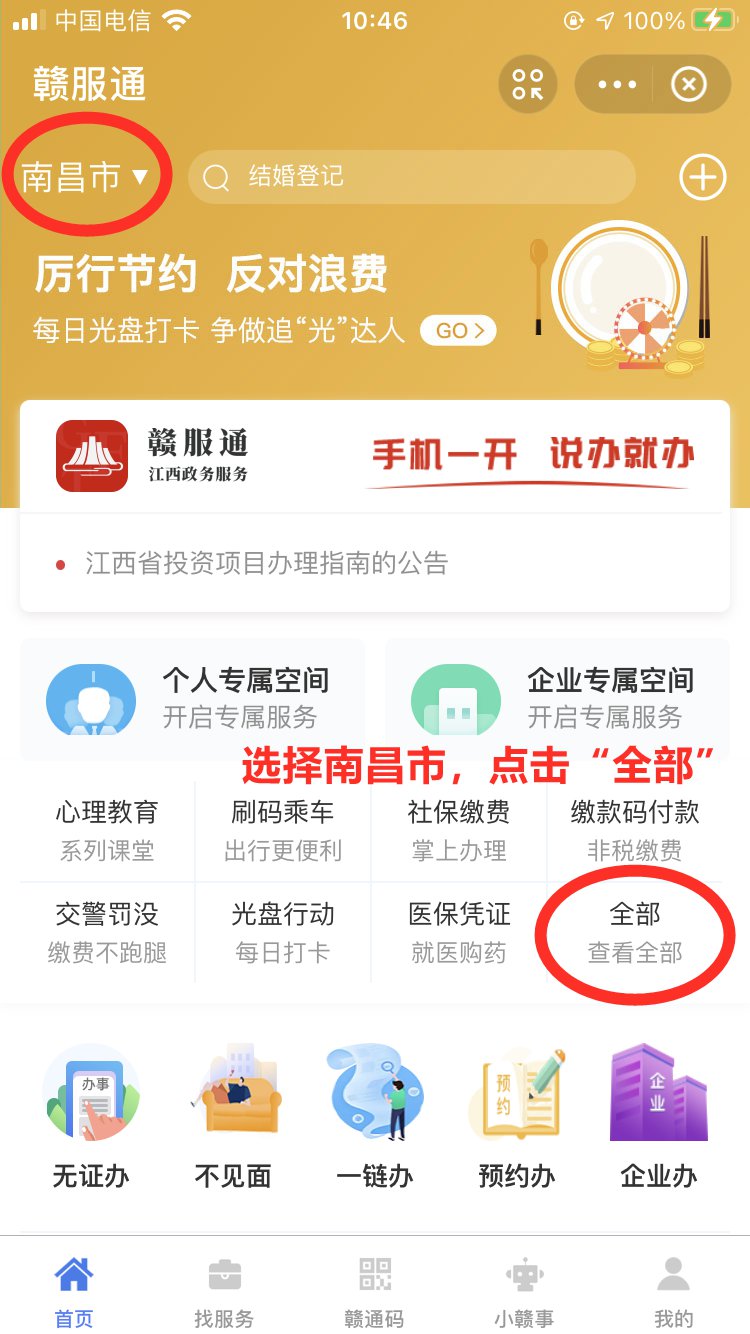Screen dimensions: 750x1334
Task: Select 社保缴费 service
Action: 459,830
